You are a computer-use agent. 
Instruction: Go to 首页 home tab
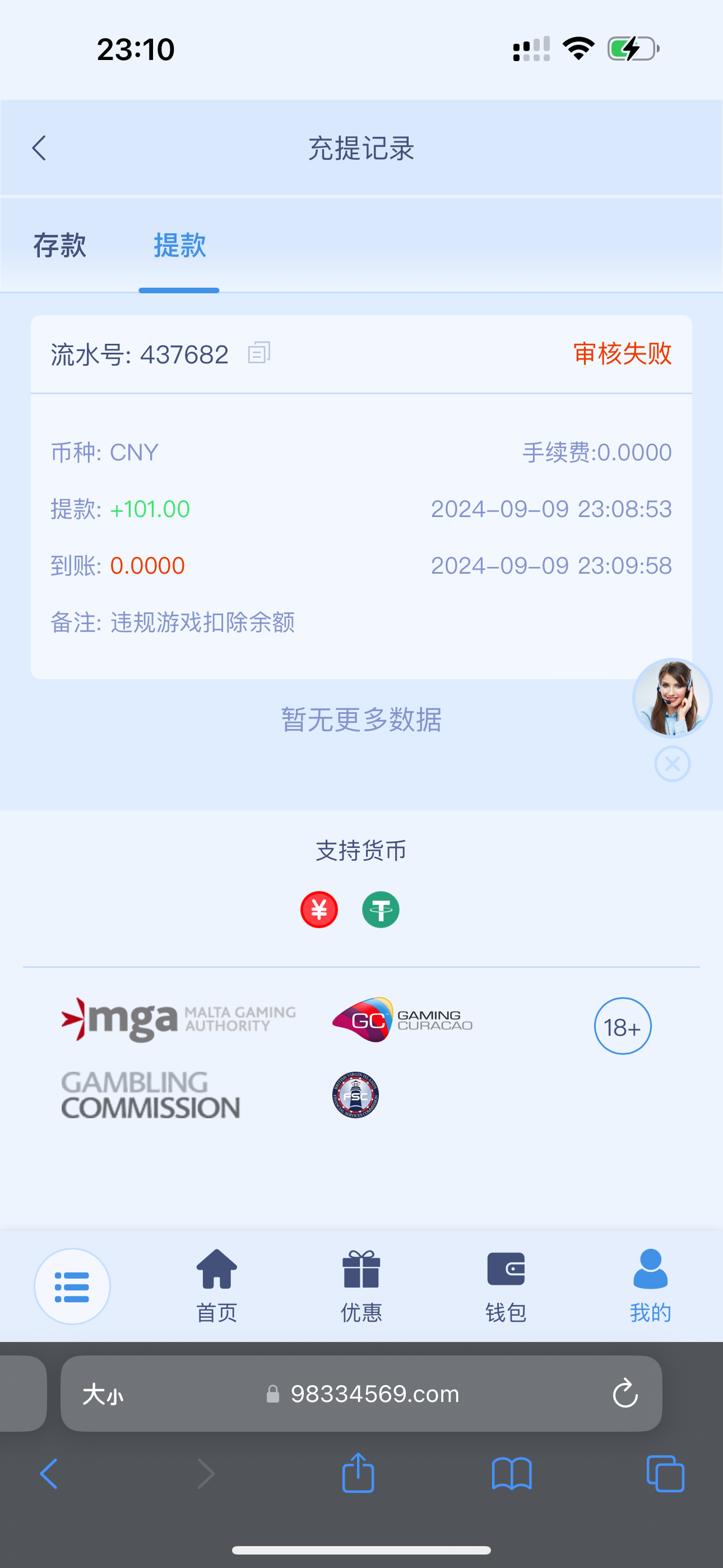tap(216, 1285)
